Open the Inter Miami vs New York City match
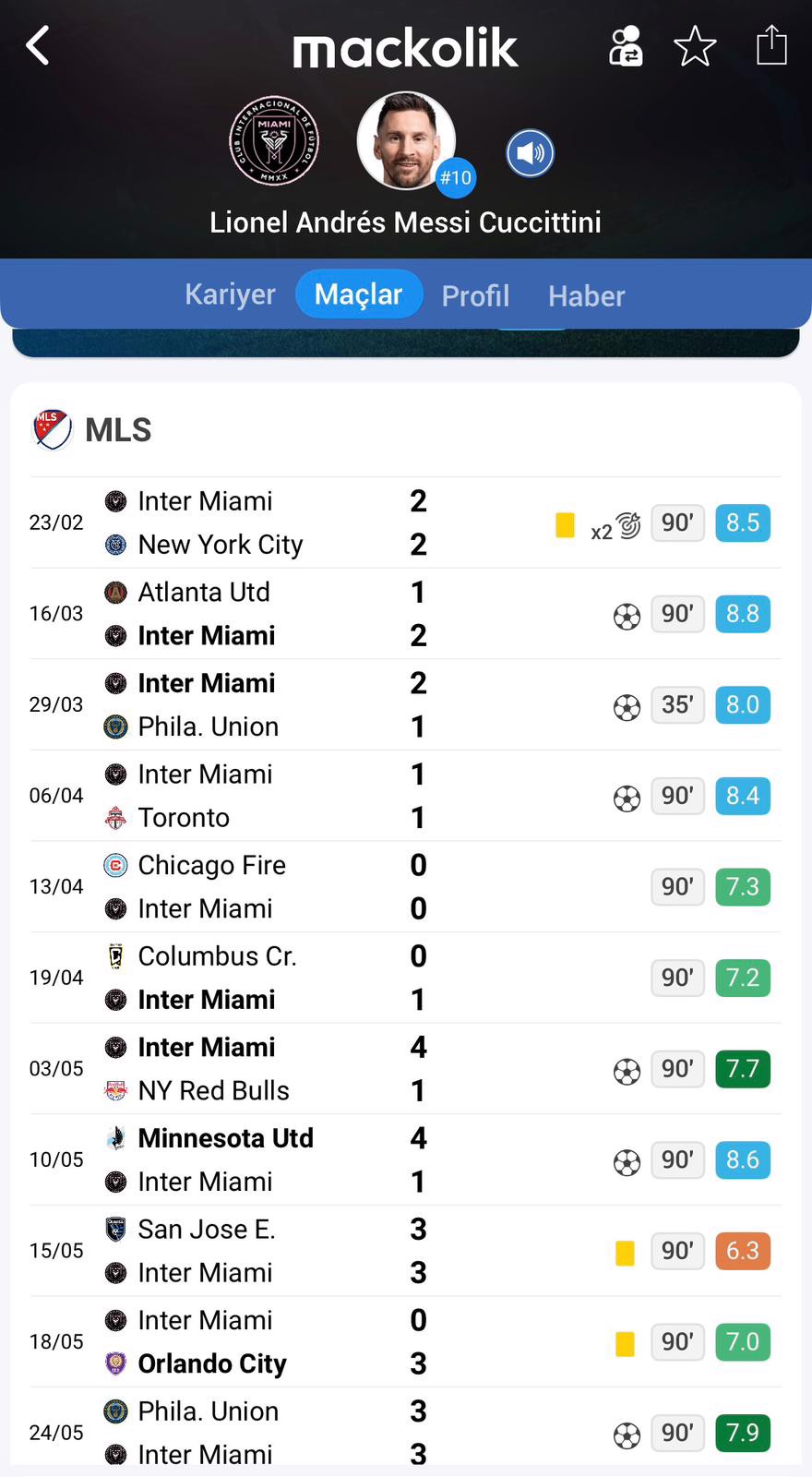This screenshot has width=812, height=1477. [277, 522]
